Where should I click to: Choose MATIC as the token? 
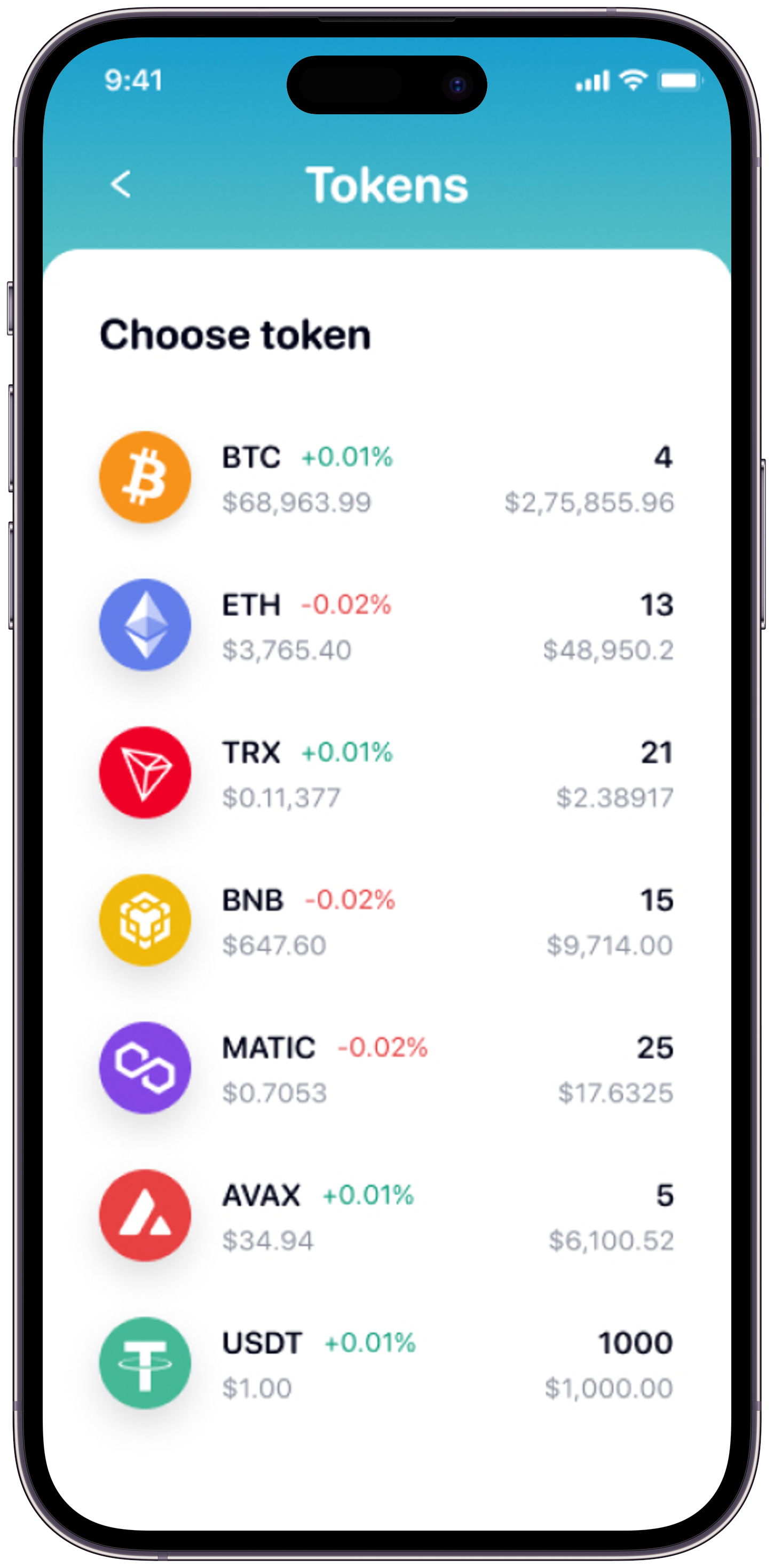[386, 1069]
